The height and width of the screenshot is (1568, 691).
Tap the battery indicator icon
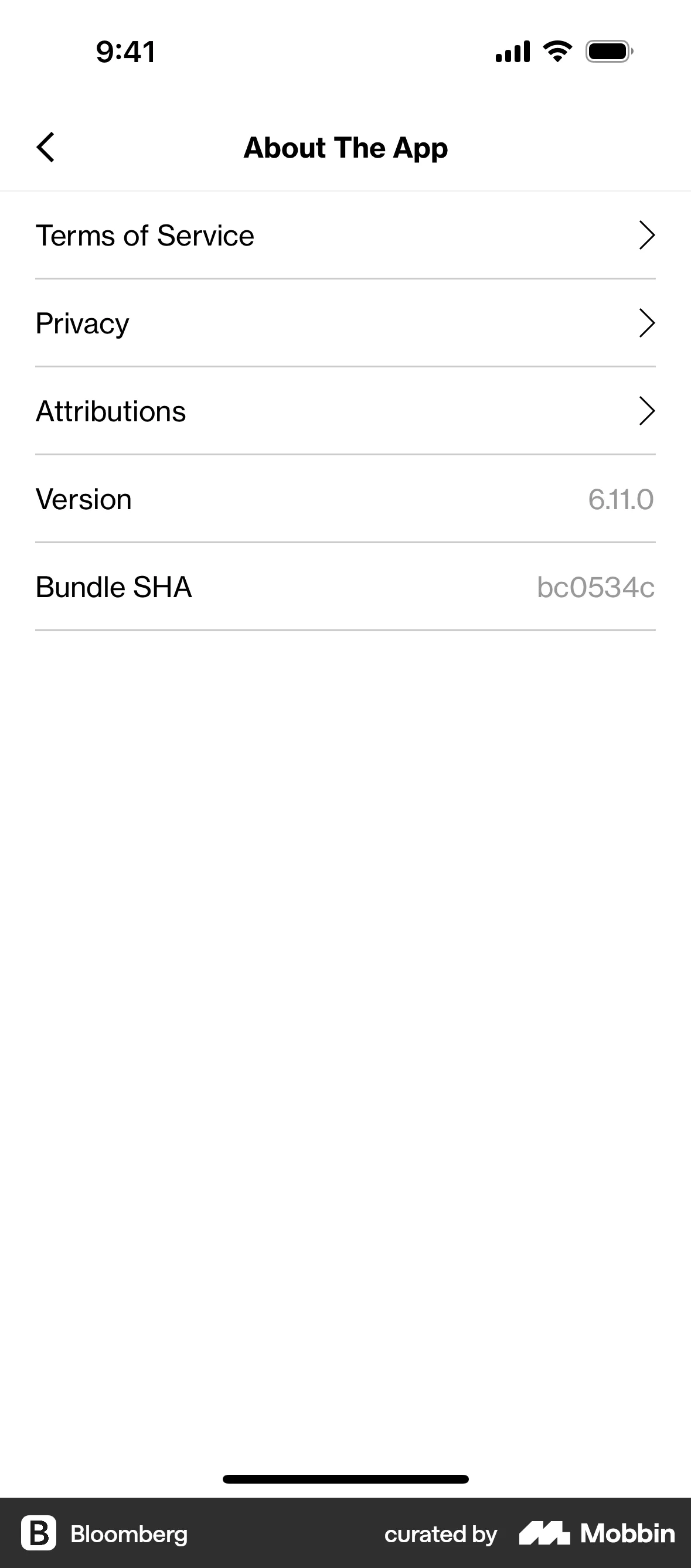coord(610,52)
